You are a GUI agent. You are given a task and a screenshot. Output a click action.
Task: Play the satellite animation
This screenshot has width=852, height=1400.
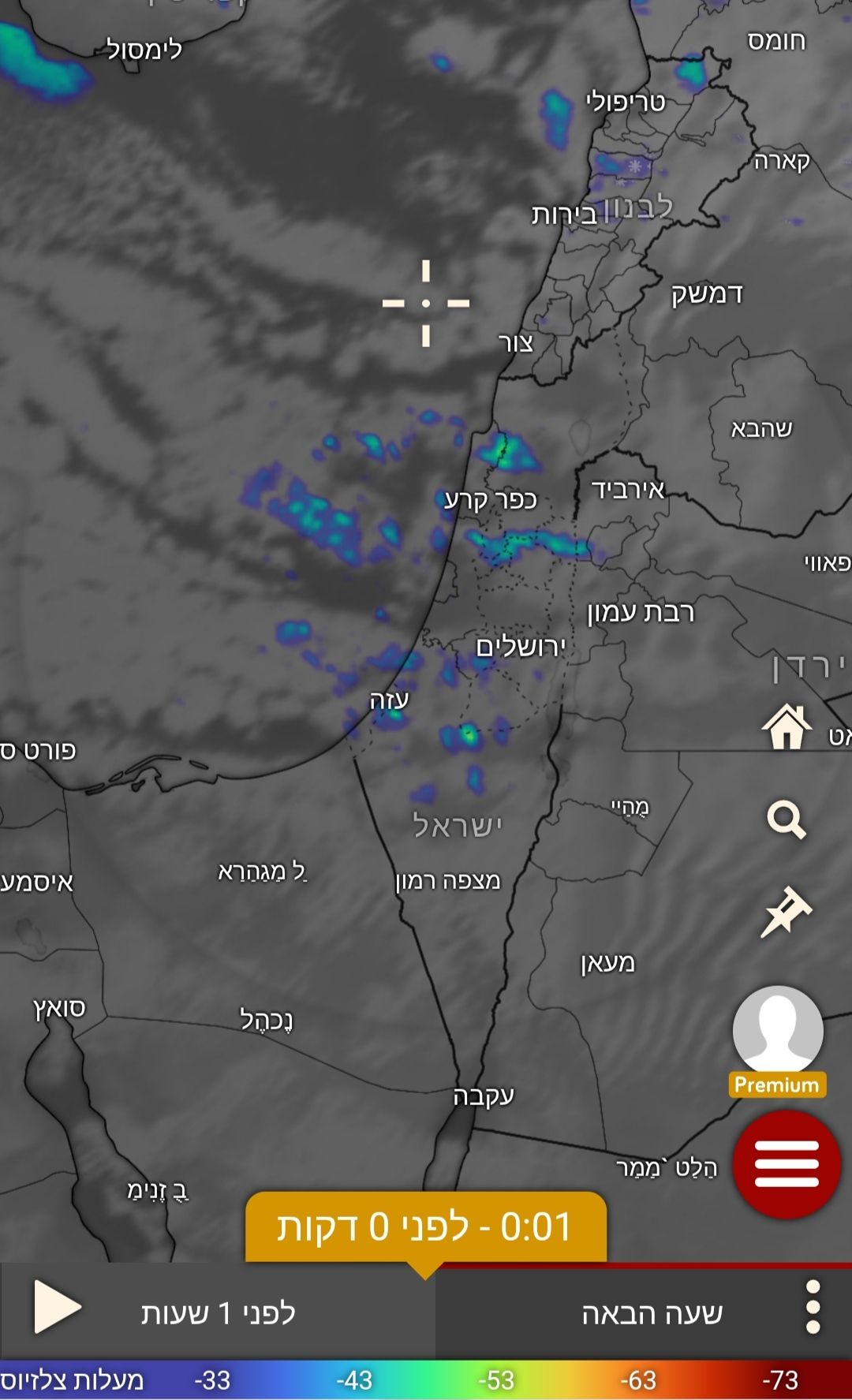pos(57,1308)
